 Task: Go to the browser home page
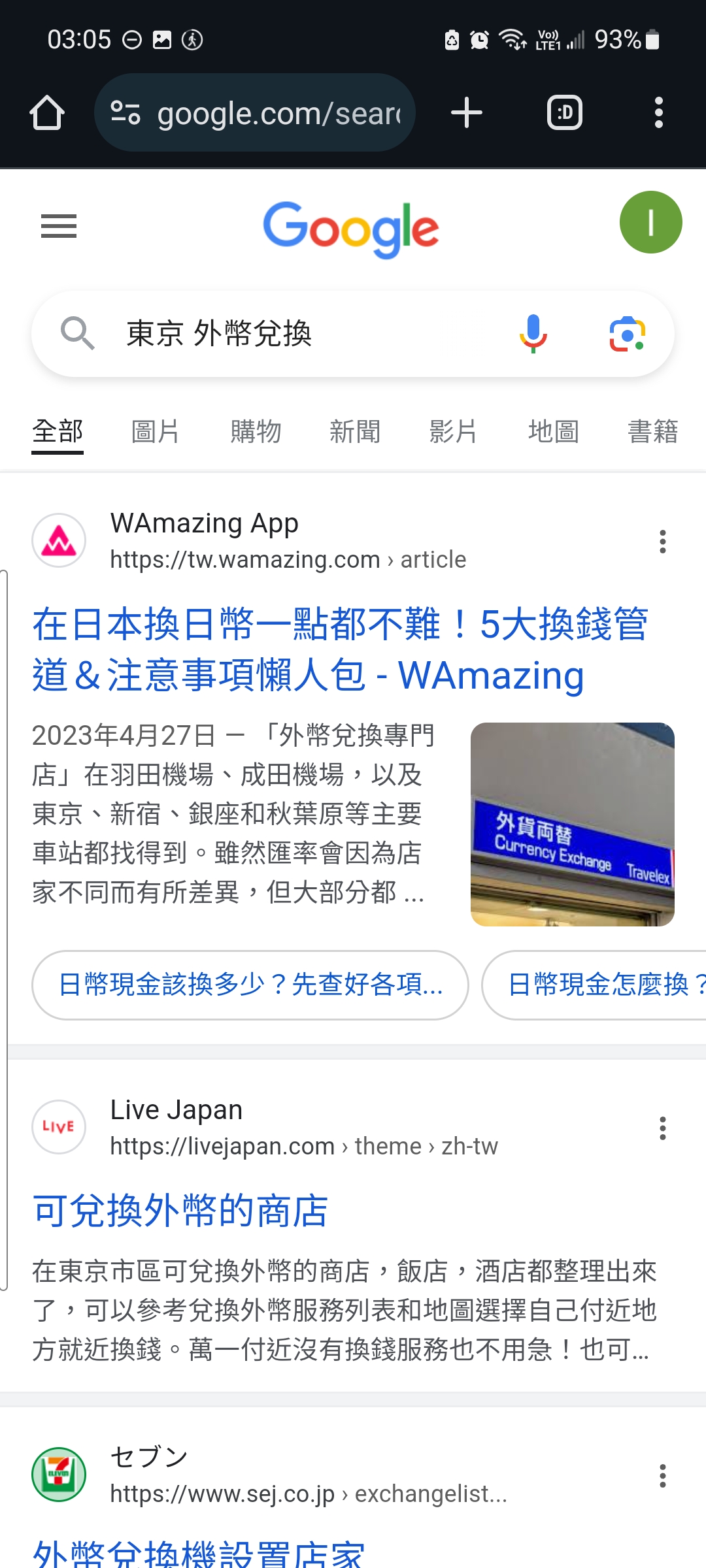[47, 113]
